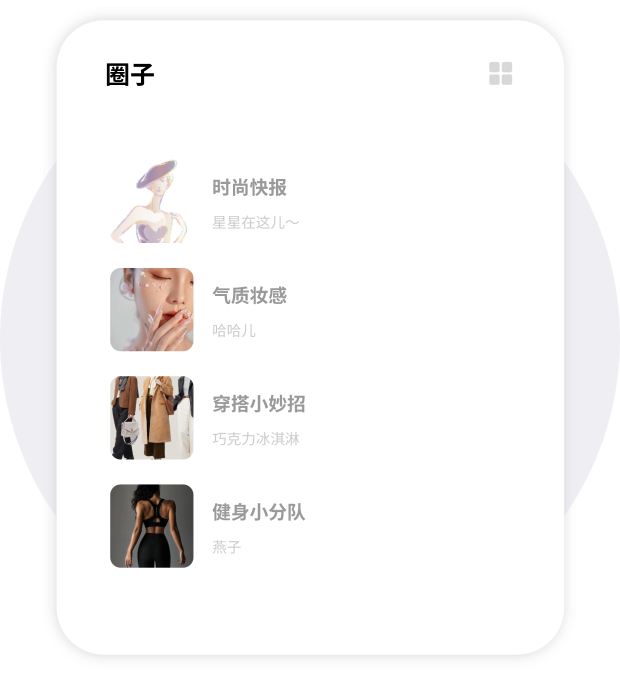Open the 时尚快报 circle
The width and height of the screenshot is (620, 675).
[x=249, y=188]
